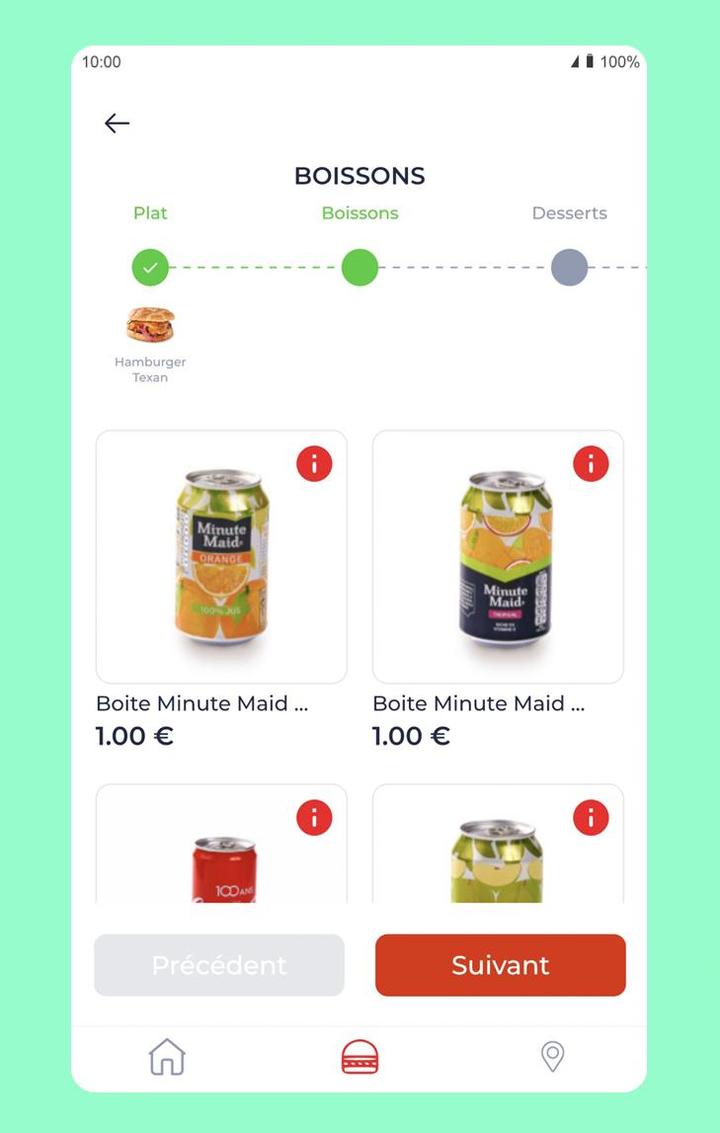
Task: Open the Boissons step label
Action: pos(360,213)
